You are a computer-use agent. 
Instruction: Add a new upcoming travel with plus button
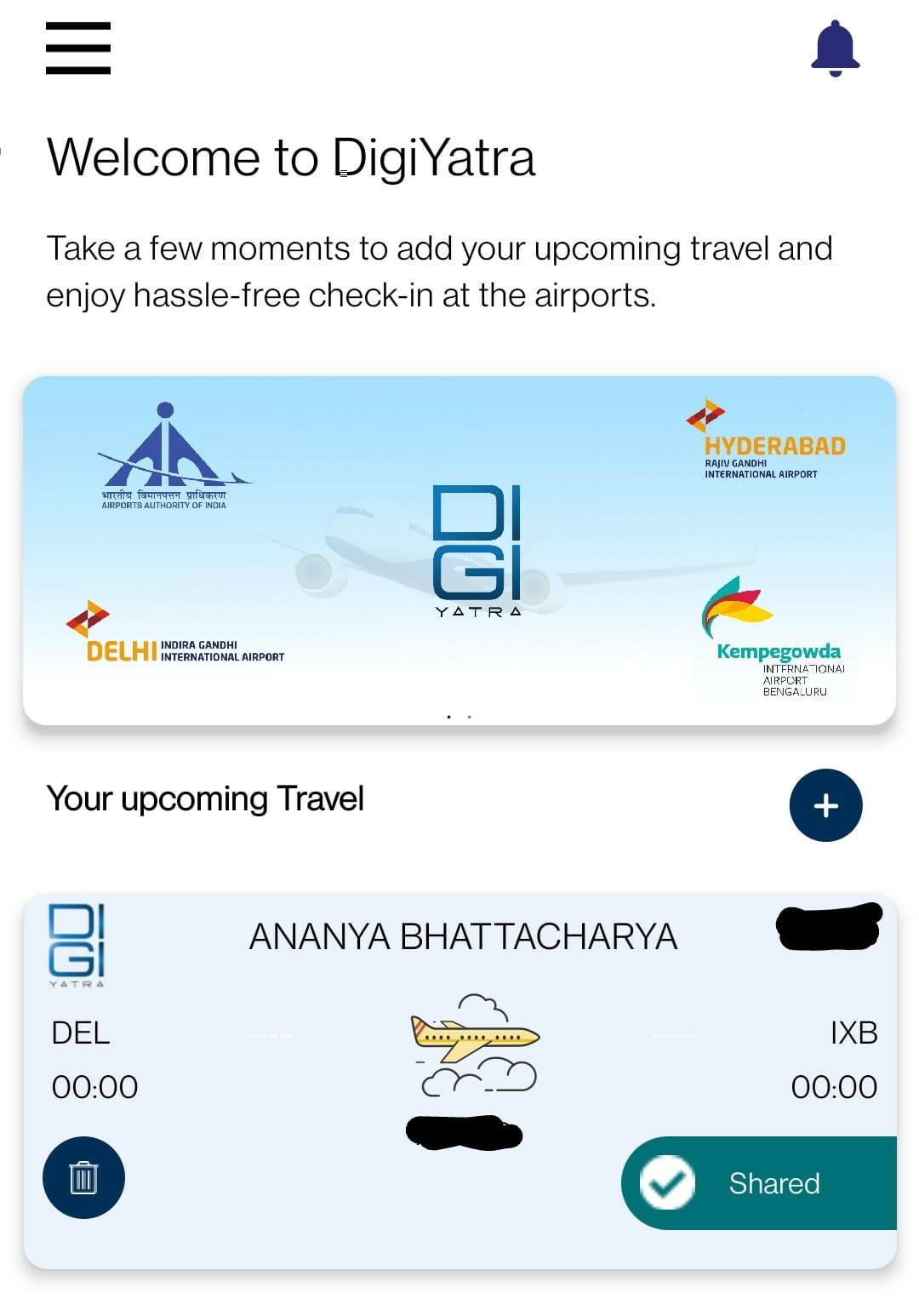coord(825,805)
